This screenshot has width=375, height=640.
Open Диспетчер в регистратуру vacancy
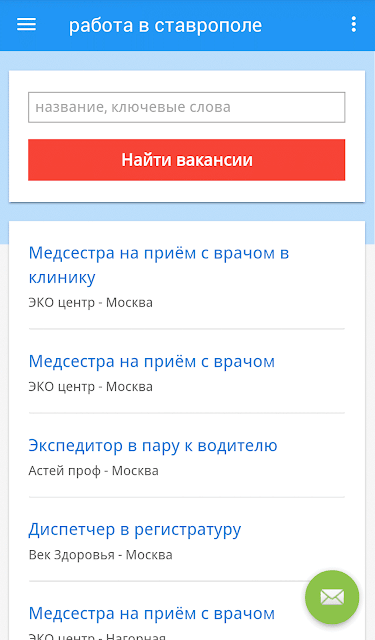[135, 529]
